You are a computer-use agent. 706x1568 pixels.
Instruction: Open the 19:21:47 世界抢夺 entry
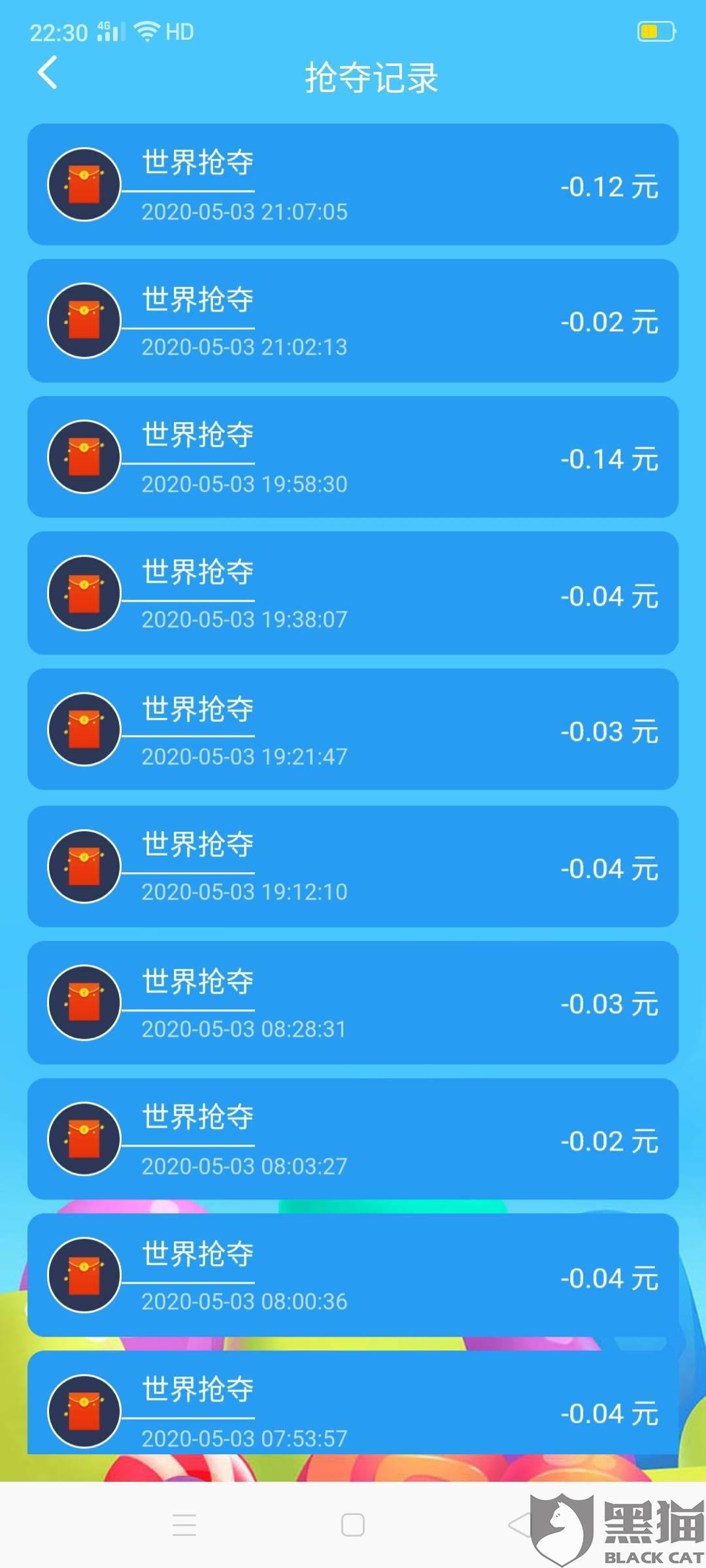[x=353, y=729]
